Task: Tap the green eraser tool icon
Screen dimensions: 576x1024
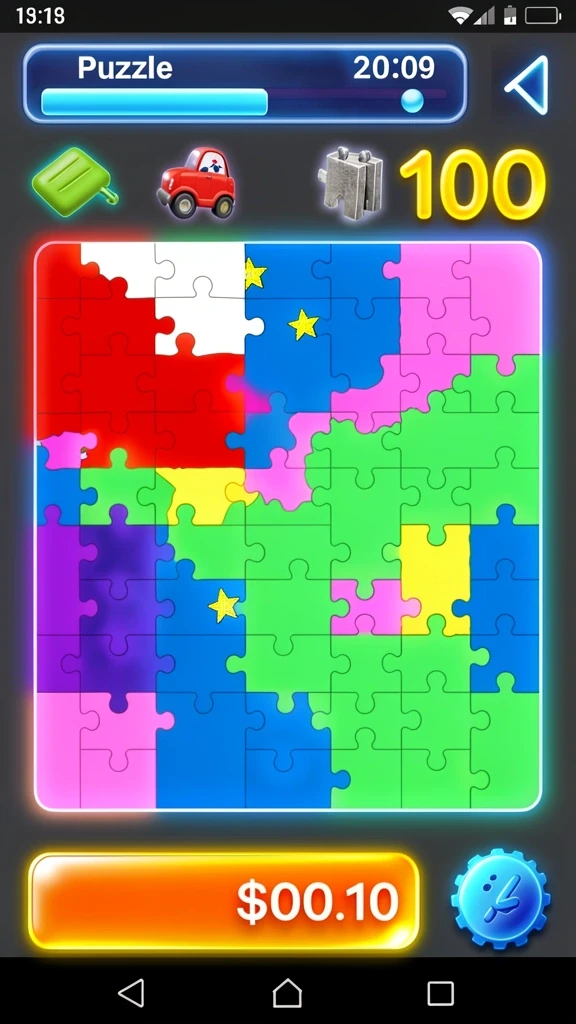Action: point(75,182)
